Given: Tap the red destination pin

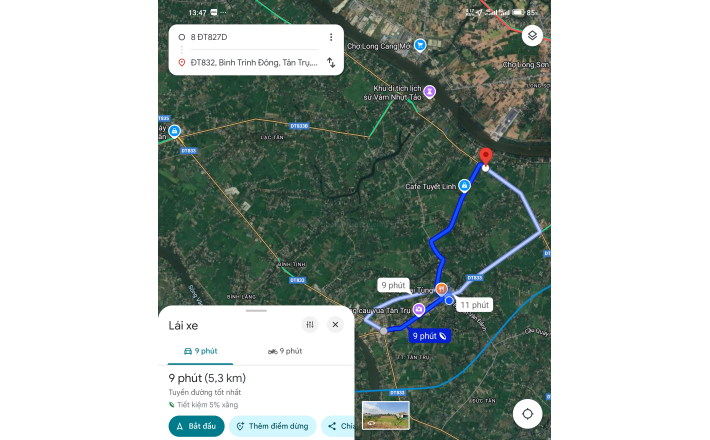Looking at the screenshot, I should (485, 156).
